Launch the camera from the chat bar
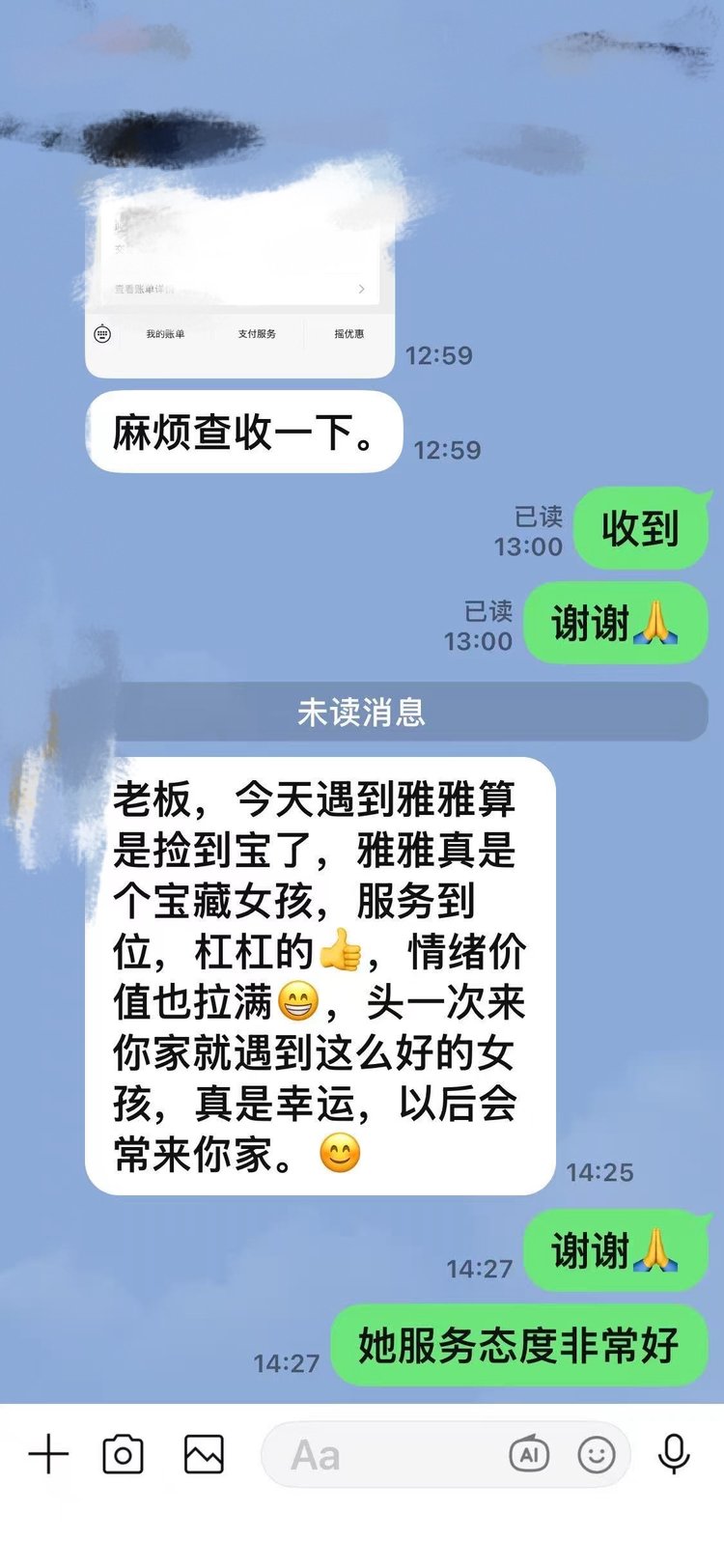724x1568 pixels. click(123, 1454)
